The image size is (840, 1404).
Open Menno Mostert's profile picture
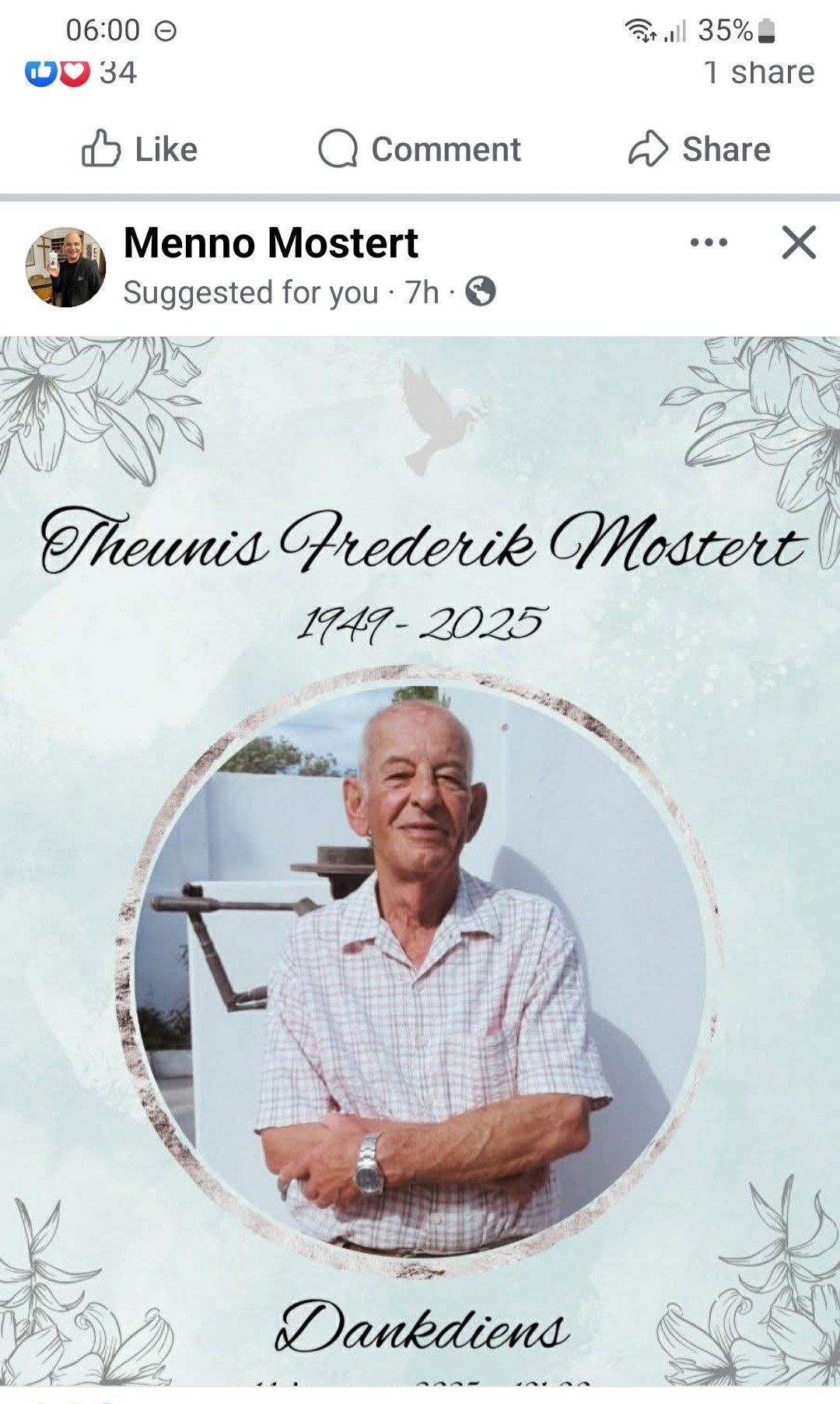coord(65,268)
